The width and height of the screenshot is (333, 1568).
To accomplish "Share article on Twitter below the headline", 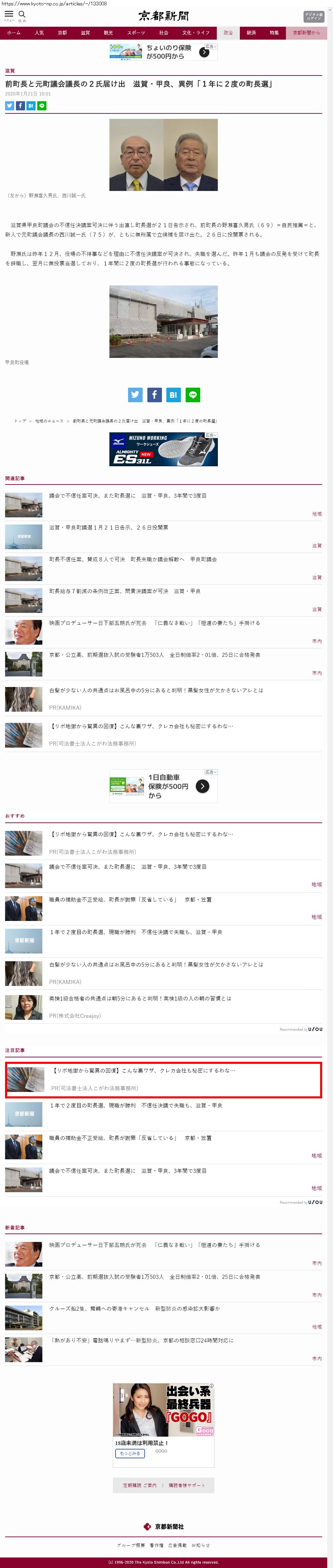I will pyautogui.click(x=10, y=106).
